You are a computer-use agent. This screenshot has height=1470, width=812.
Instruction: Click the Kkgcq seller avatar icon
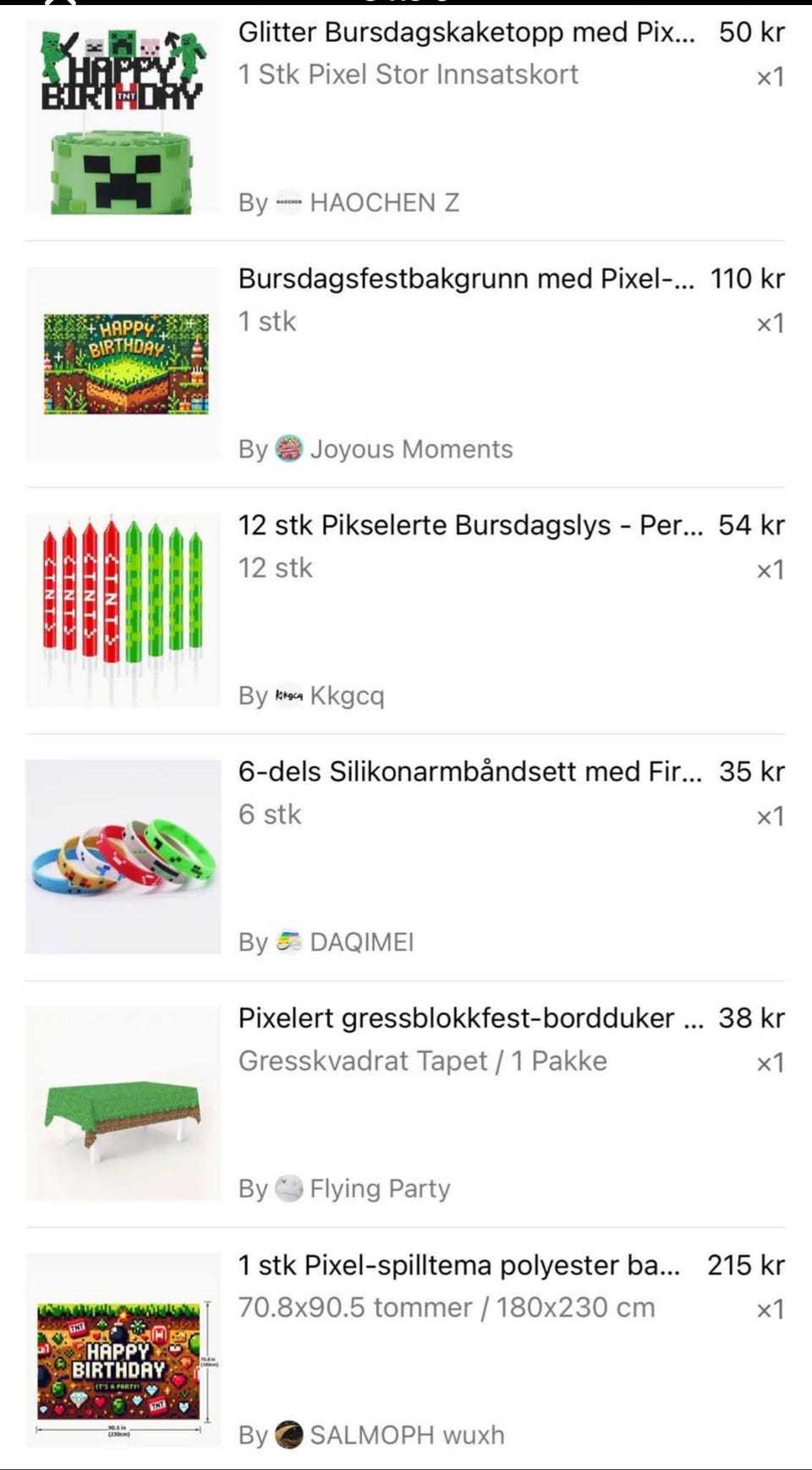click(291, 696)
